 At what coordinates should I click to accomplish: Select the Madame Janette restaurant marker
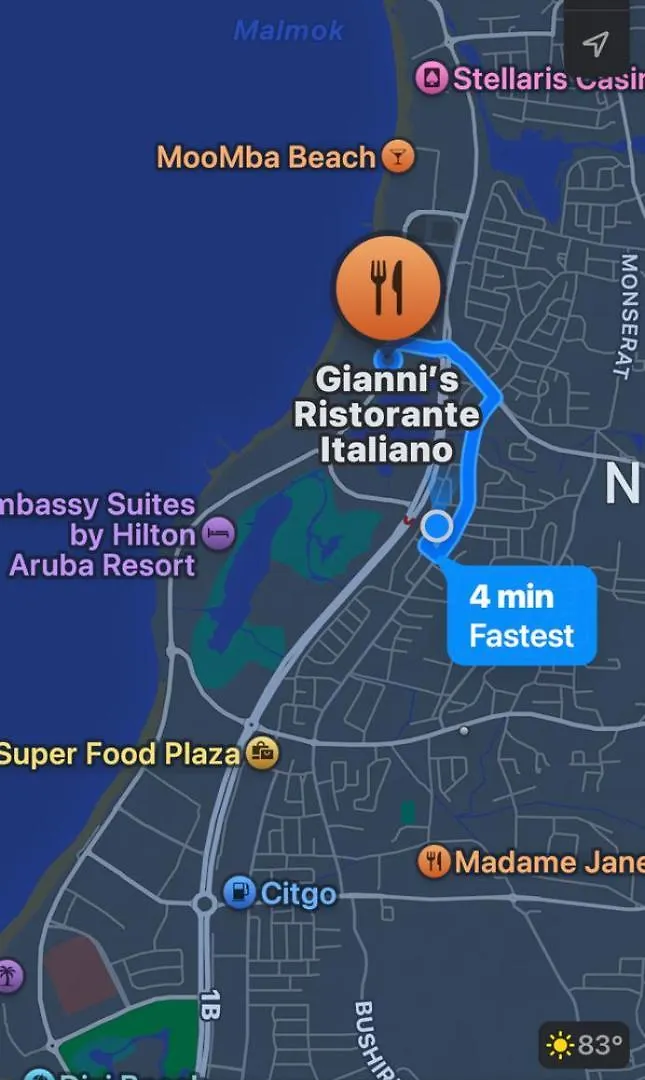pyautogui.click(x=434, y=861)
